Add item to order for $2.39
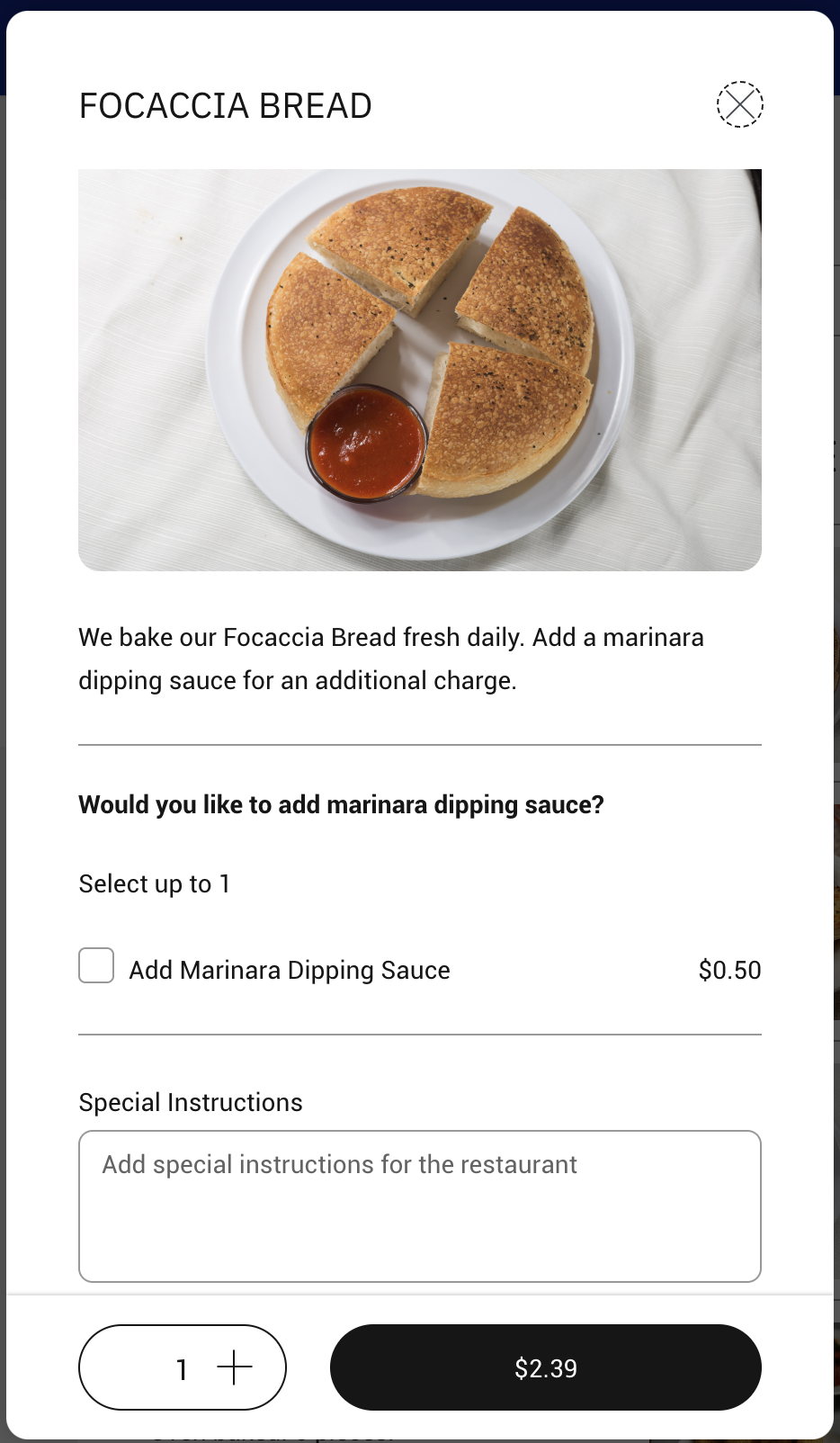 [x=545, y=1367]
